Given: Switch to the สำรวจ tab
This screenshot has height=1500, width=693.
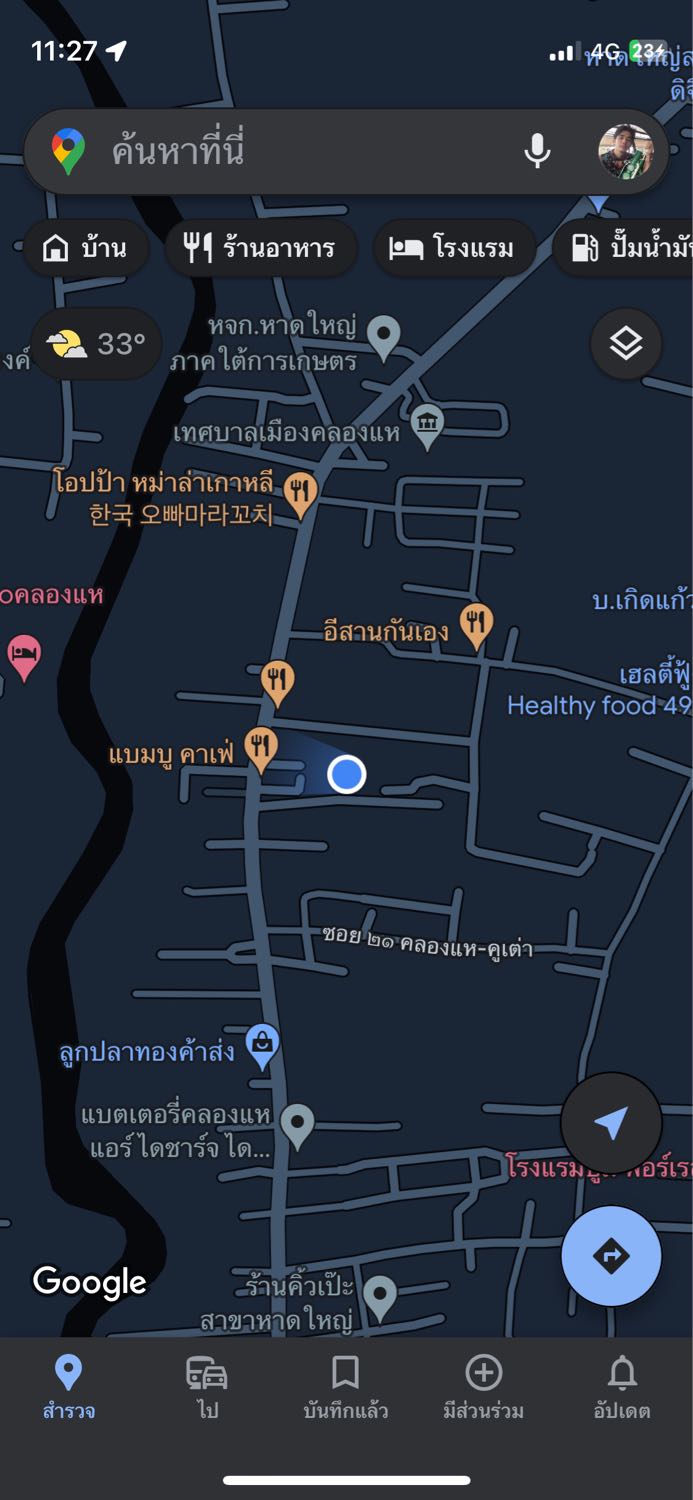Looking at the screenshot, I should [x=68, y=1386].
